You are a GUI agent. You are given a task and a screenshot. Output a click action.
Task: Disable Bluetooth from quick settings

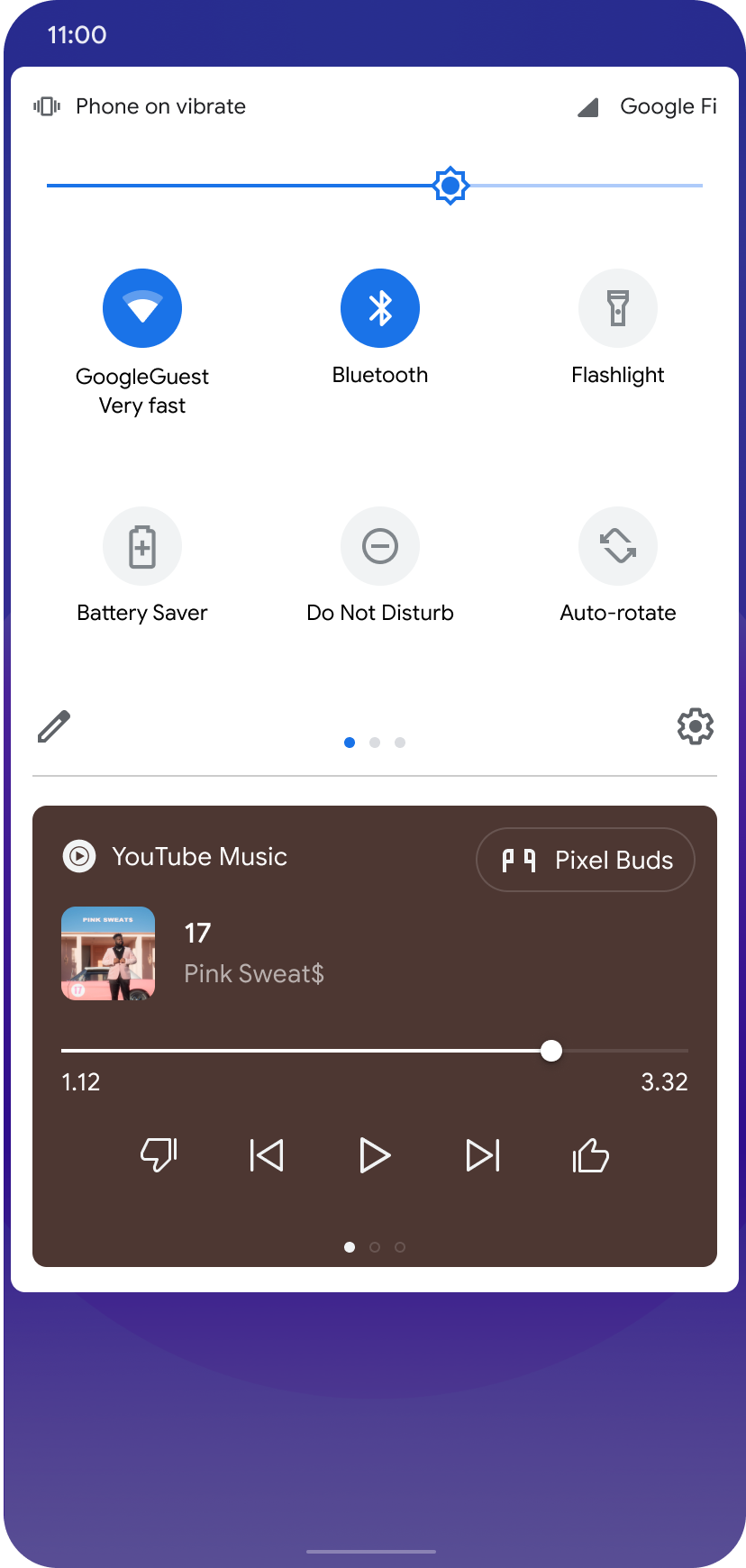(x=380, y=308)
